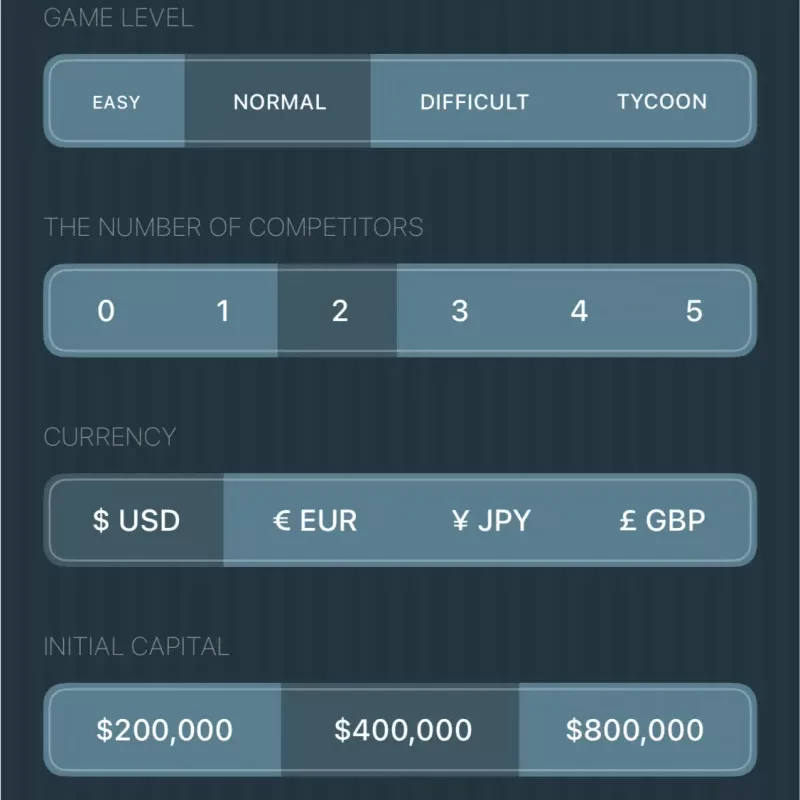Select 5 competitors

pyautogui.click(x=694, y=311)
